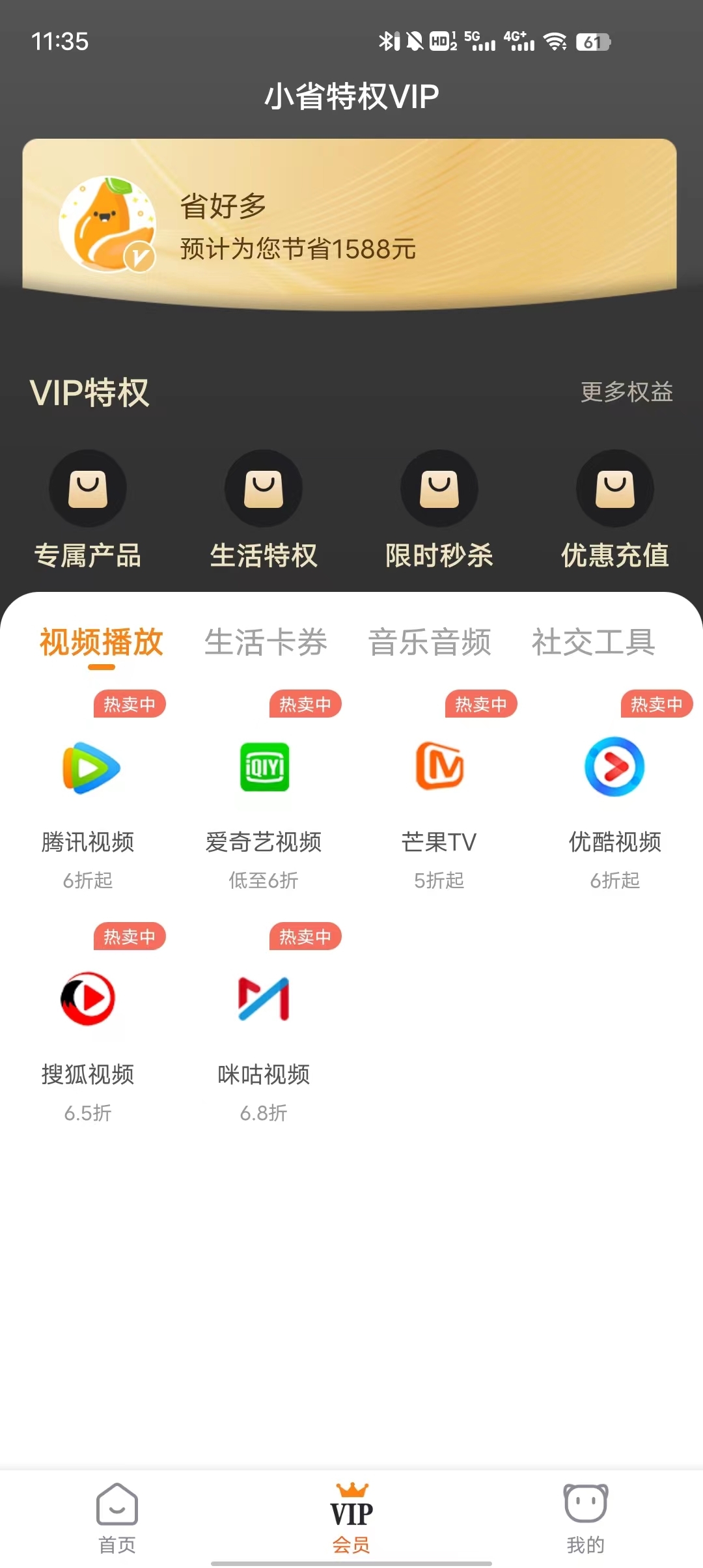Select the 咪咕视频 Migu Video icon
This screenshot has width=703, height=1568.
tap(264, 1001)
